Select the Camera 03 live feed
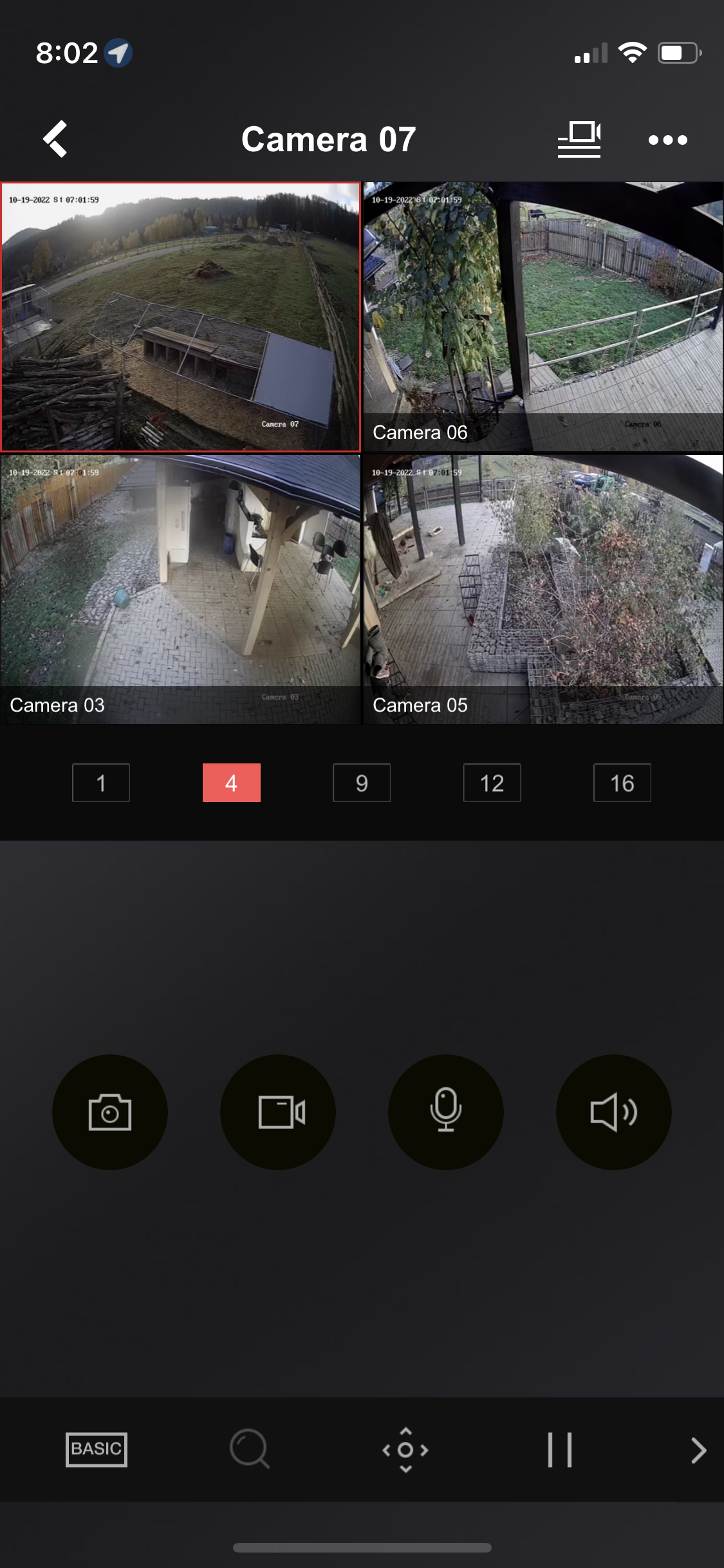724x1568 pixels. (x=180, y=589)
